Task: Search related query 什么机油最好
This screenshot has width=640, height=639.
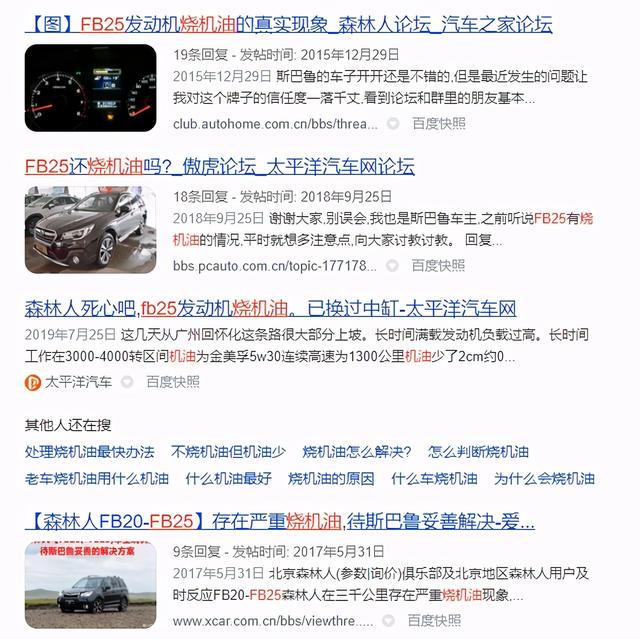Action: 228,479
